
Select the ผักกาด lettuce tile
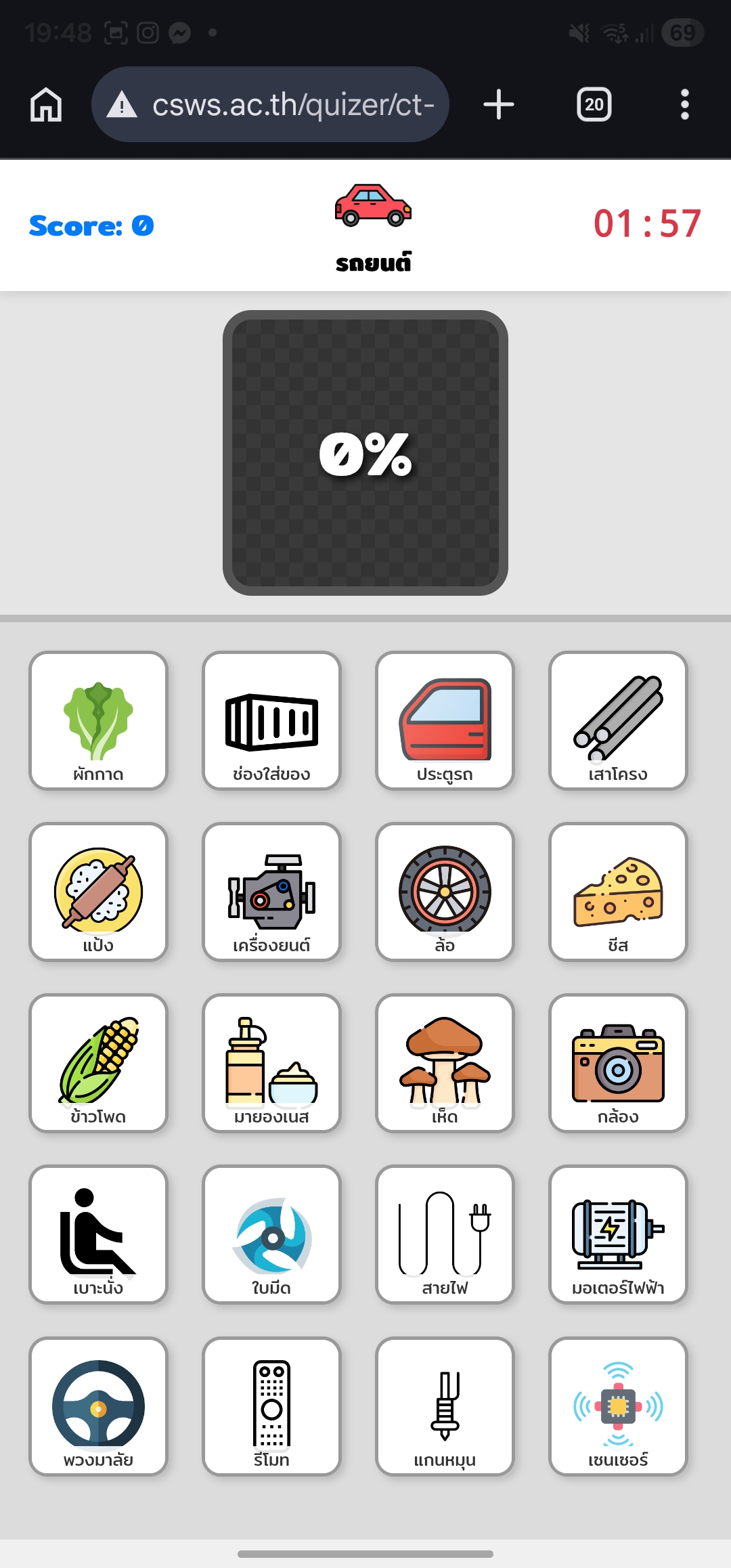tap(98, 721)
